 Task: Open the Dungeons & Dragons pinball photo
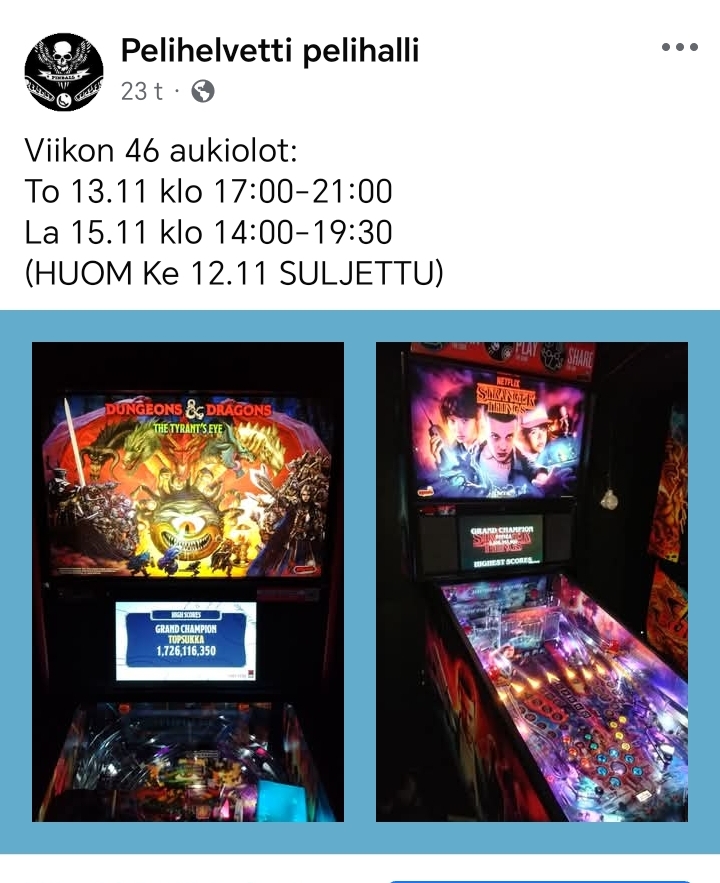click(188, 581)
